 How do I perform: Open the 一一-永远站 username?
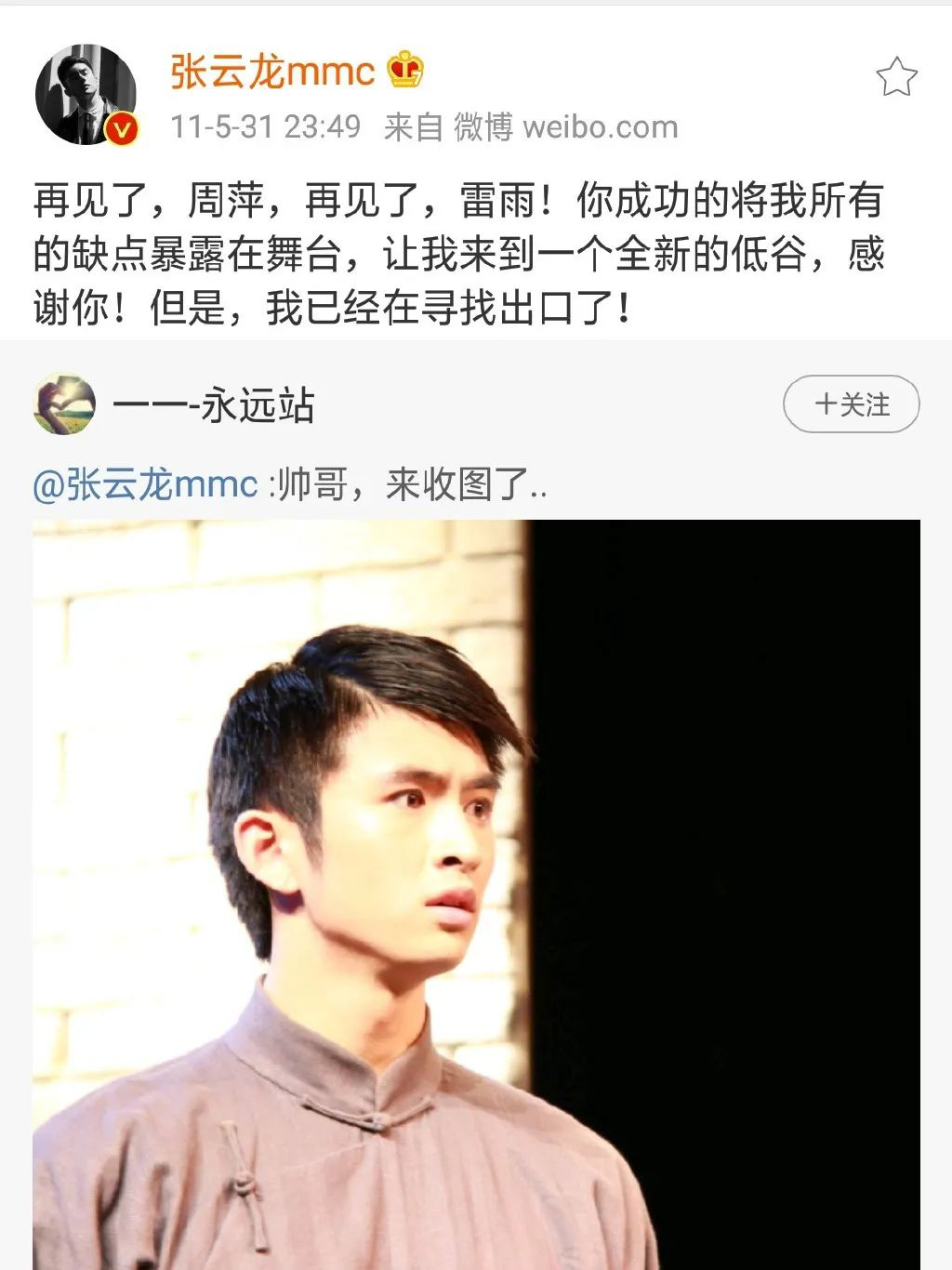point(214,405)
